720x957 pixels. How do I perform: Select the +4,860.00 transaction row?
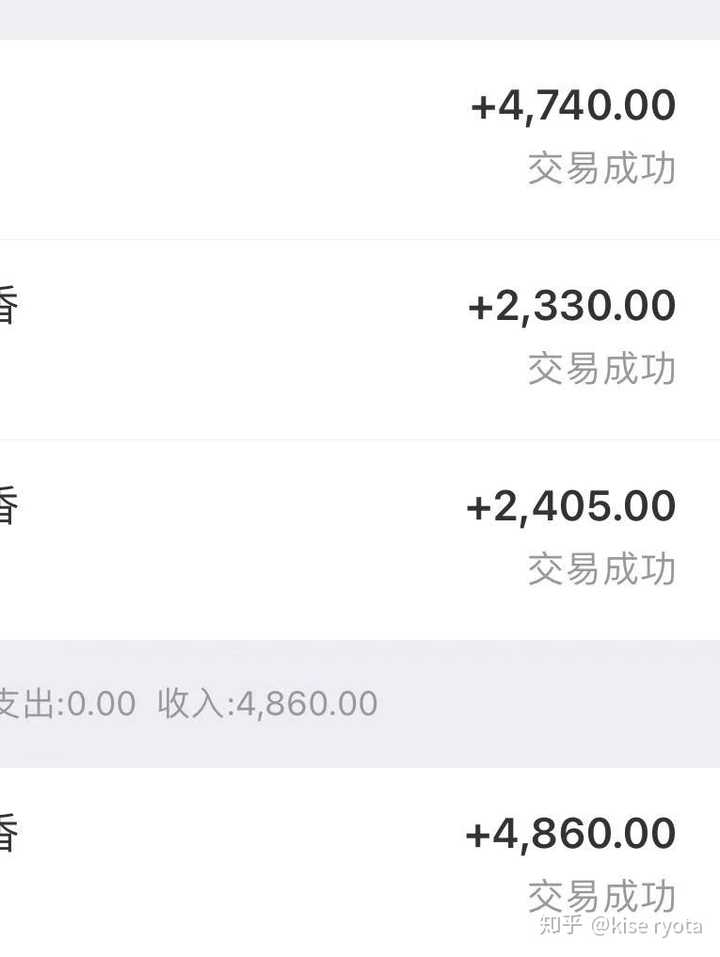(x=360, y=862)
